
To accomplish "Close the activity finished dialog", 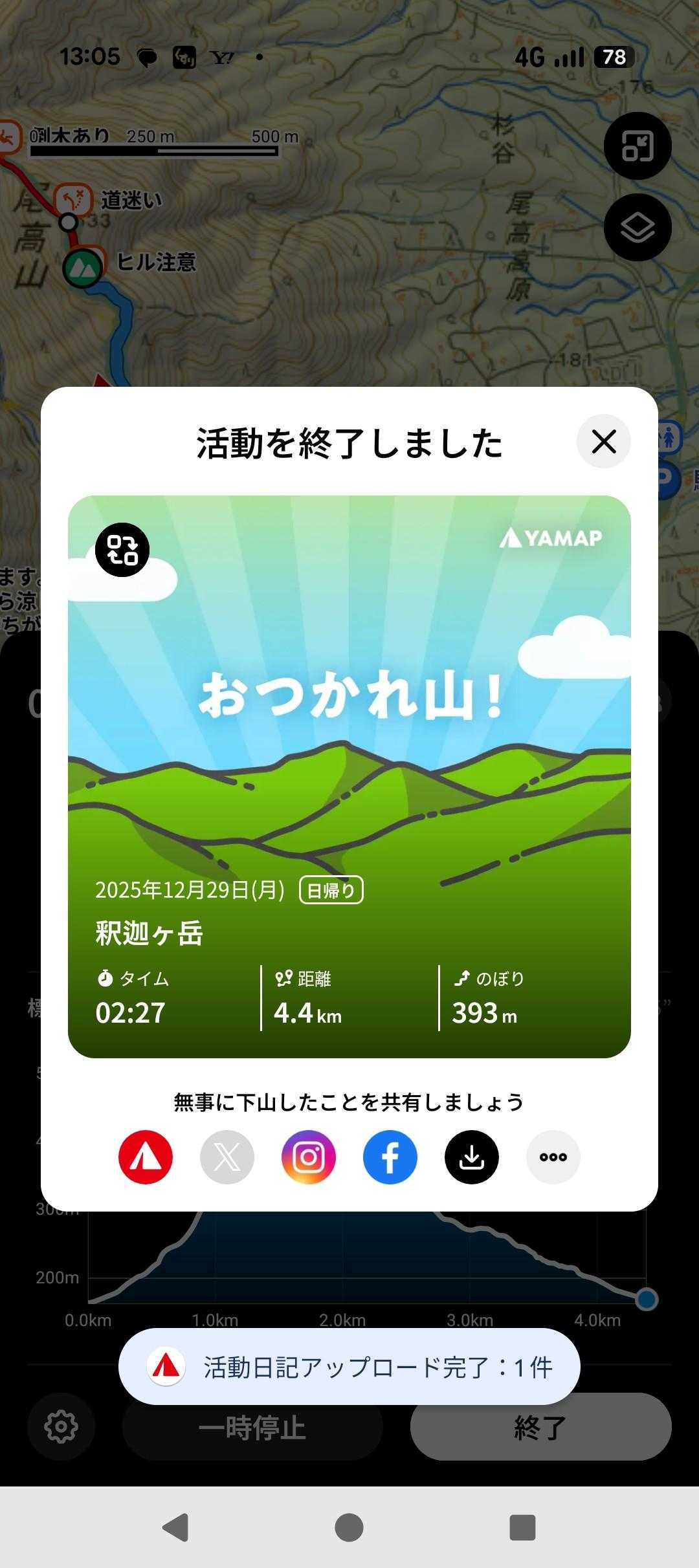I will coord(603,442).
